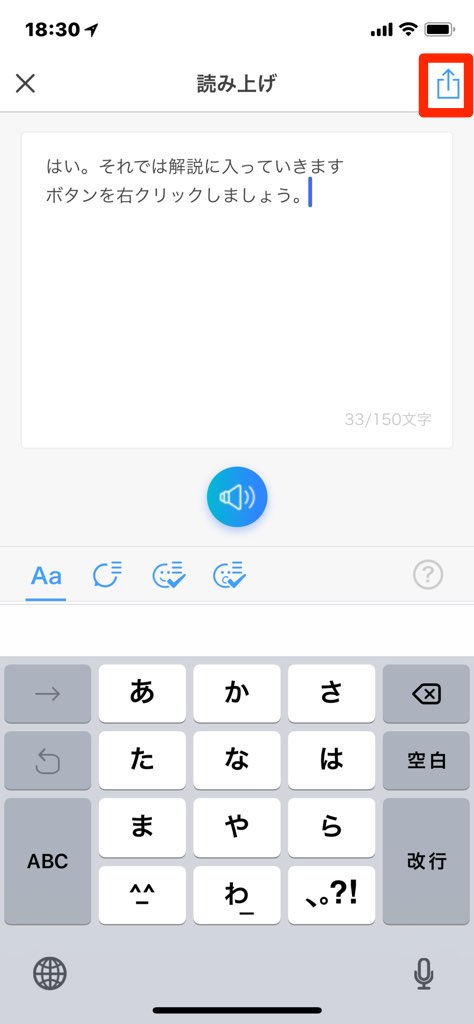Start dictation with the microphone key

424,974
